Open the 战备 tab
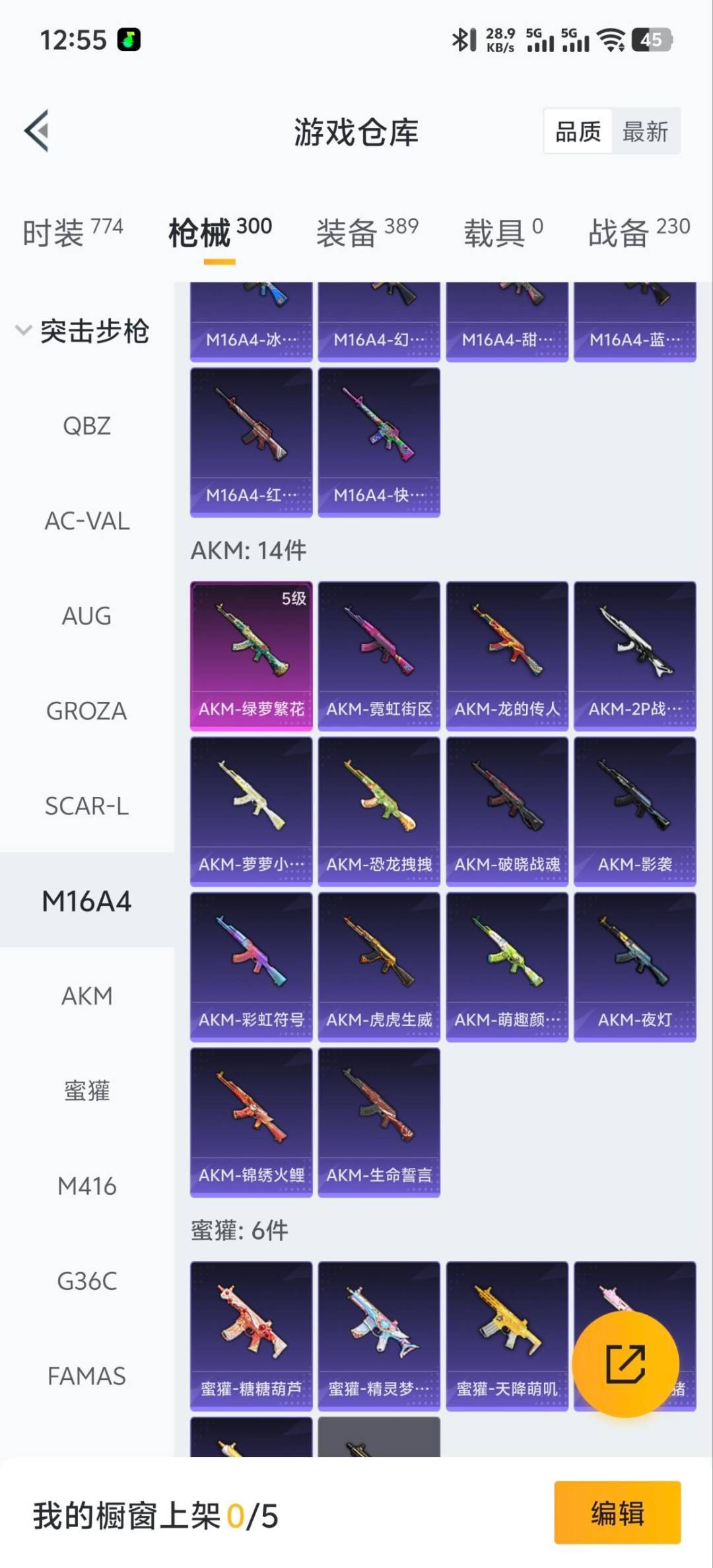 [638, 232]
